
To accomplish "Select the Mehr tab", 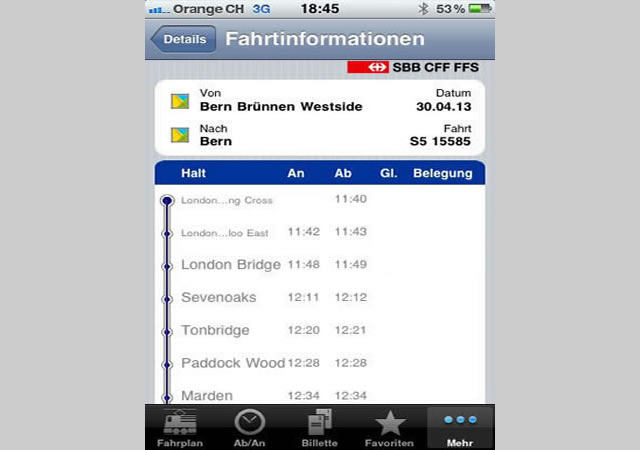I will click(x=460, y=428).
